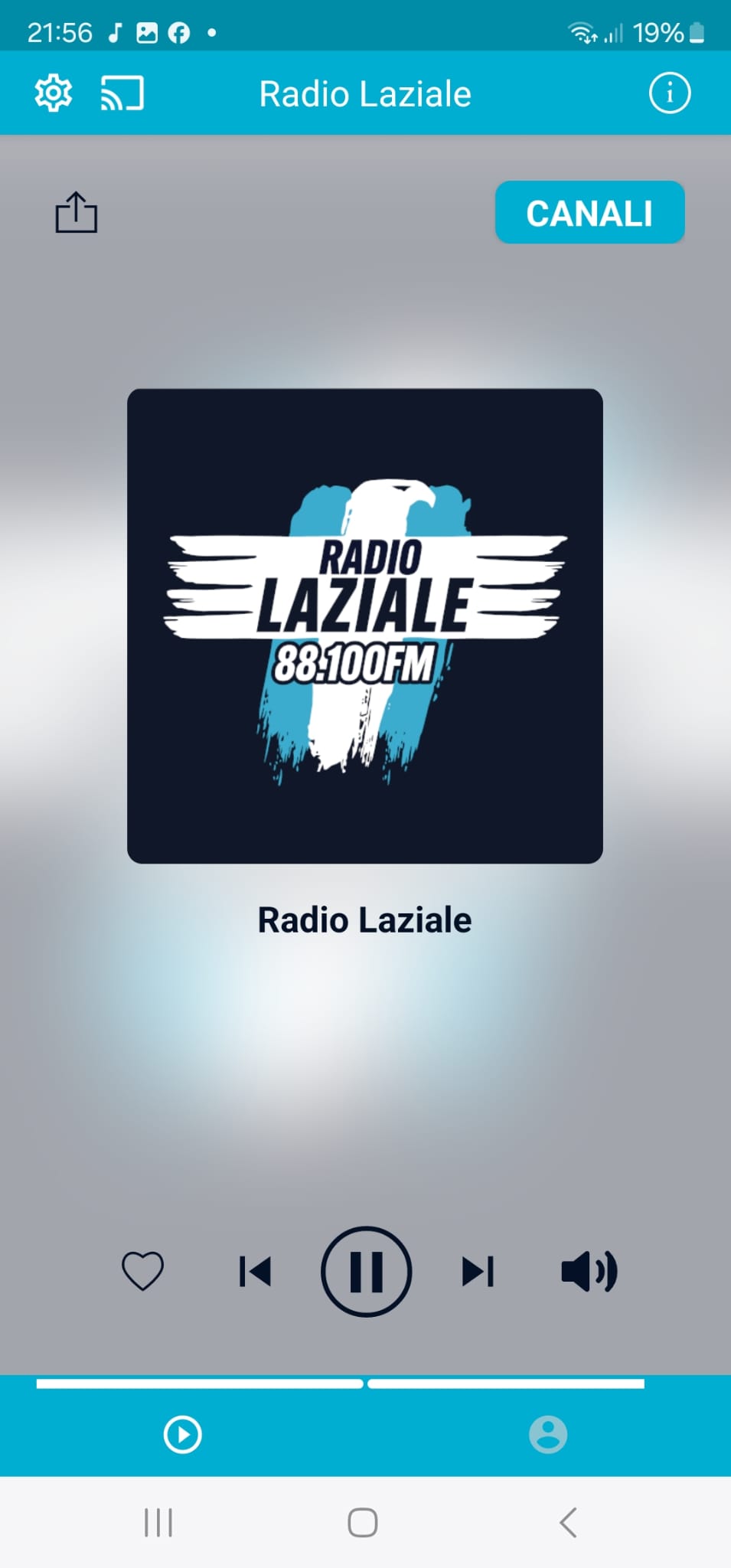This screenshot has width=731, height=1568.
Task: Add Radio Laziale to favorites
Action: [x=143, y=1271]
